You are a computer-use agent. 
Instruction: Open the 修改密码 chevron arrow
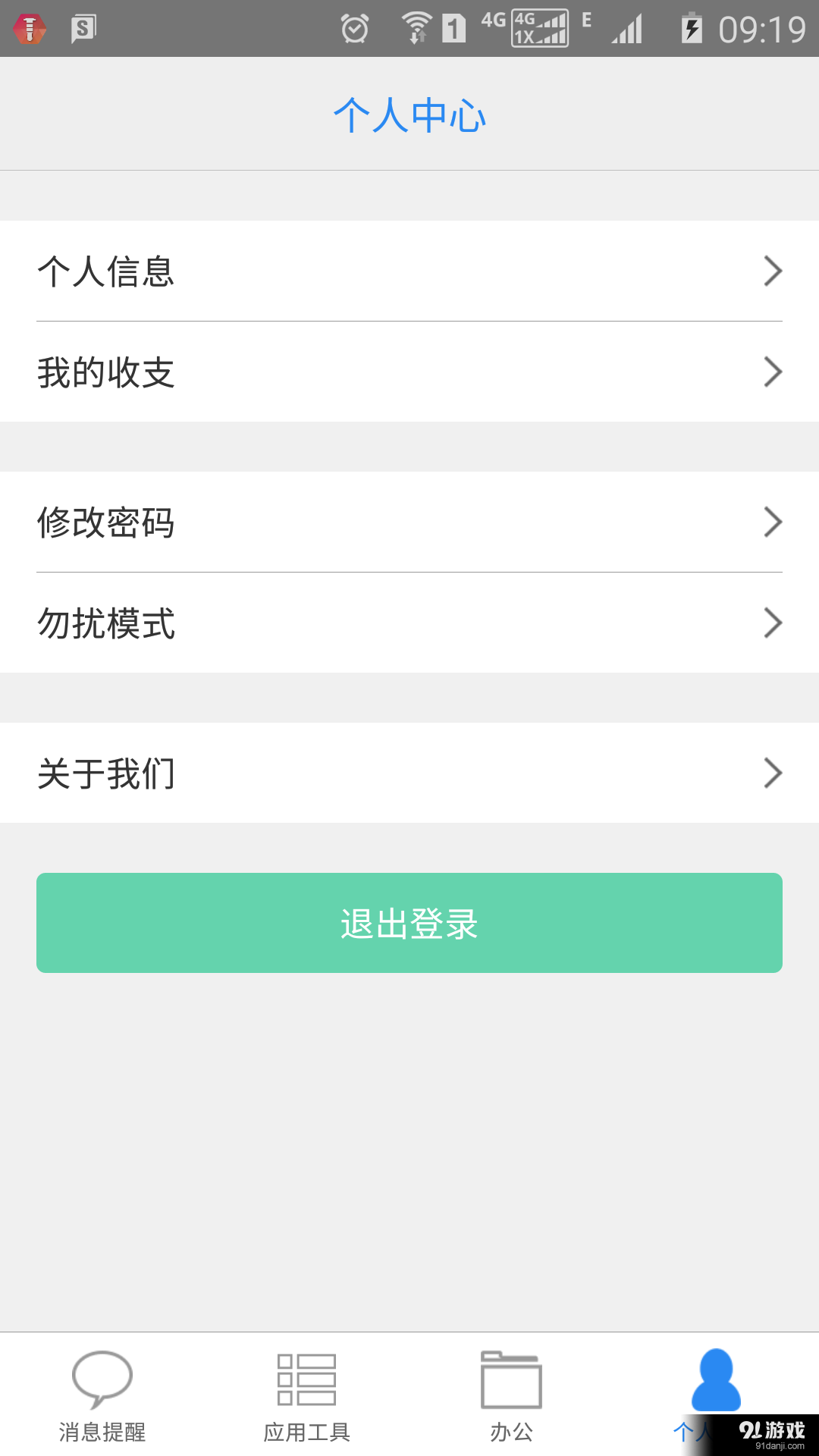(772, 522)
